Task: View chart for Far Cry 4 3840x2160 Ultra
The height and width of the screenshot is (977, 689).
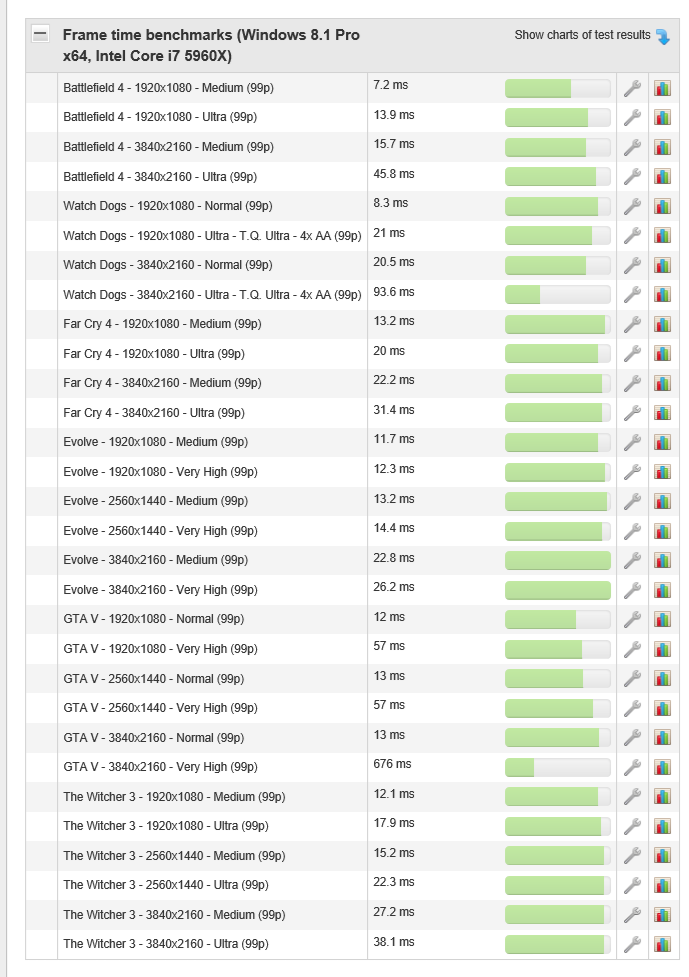Action: (x=662, y=413)
